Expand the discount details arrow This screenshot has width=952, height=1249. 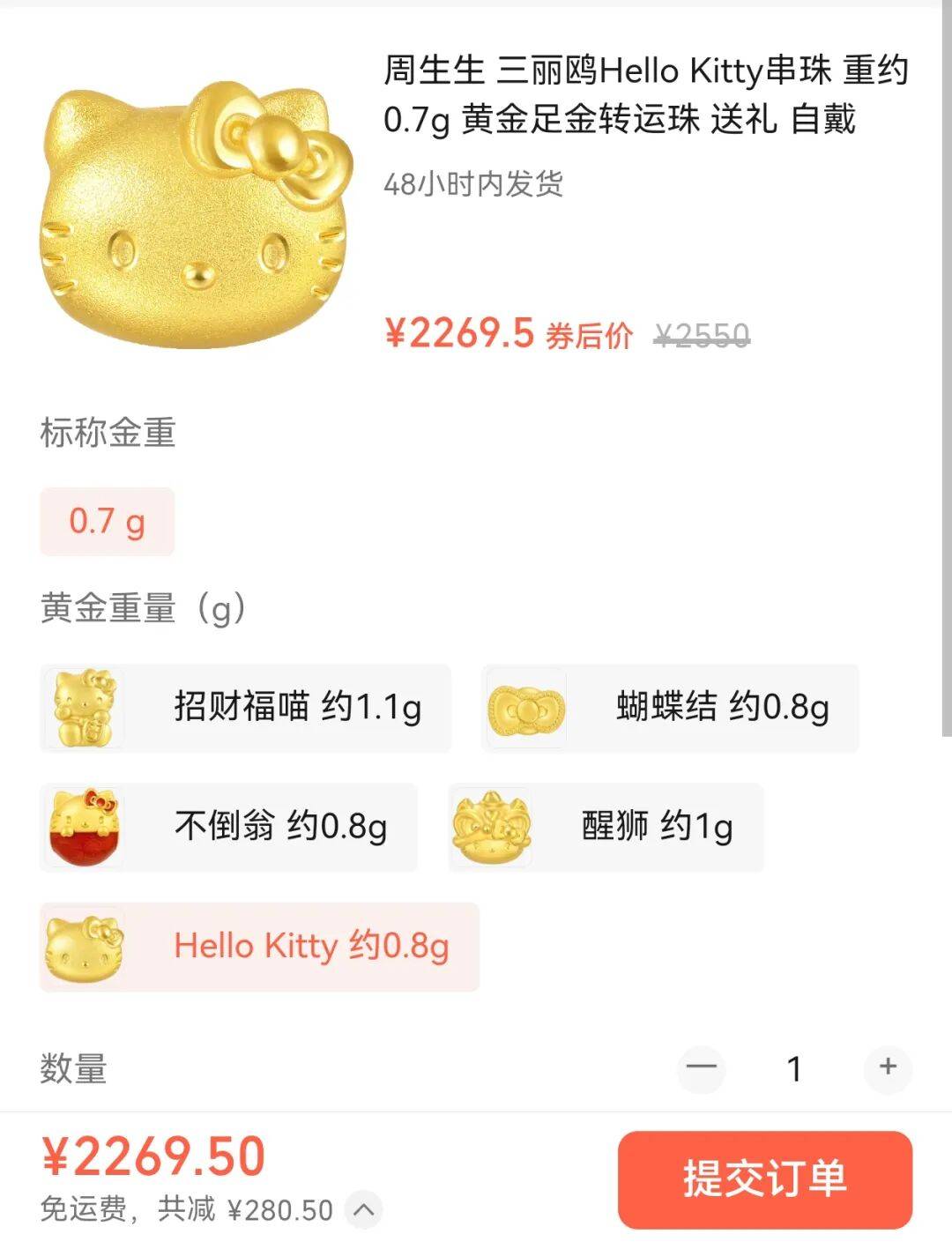(364, 1209)
